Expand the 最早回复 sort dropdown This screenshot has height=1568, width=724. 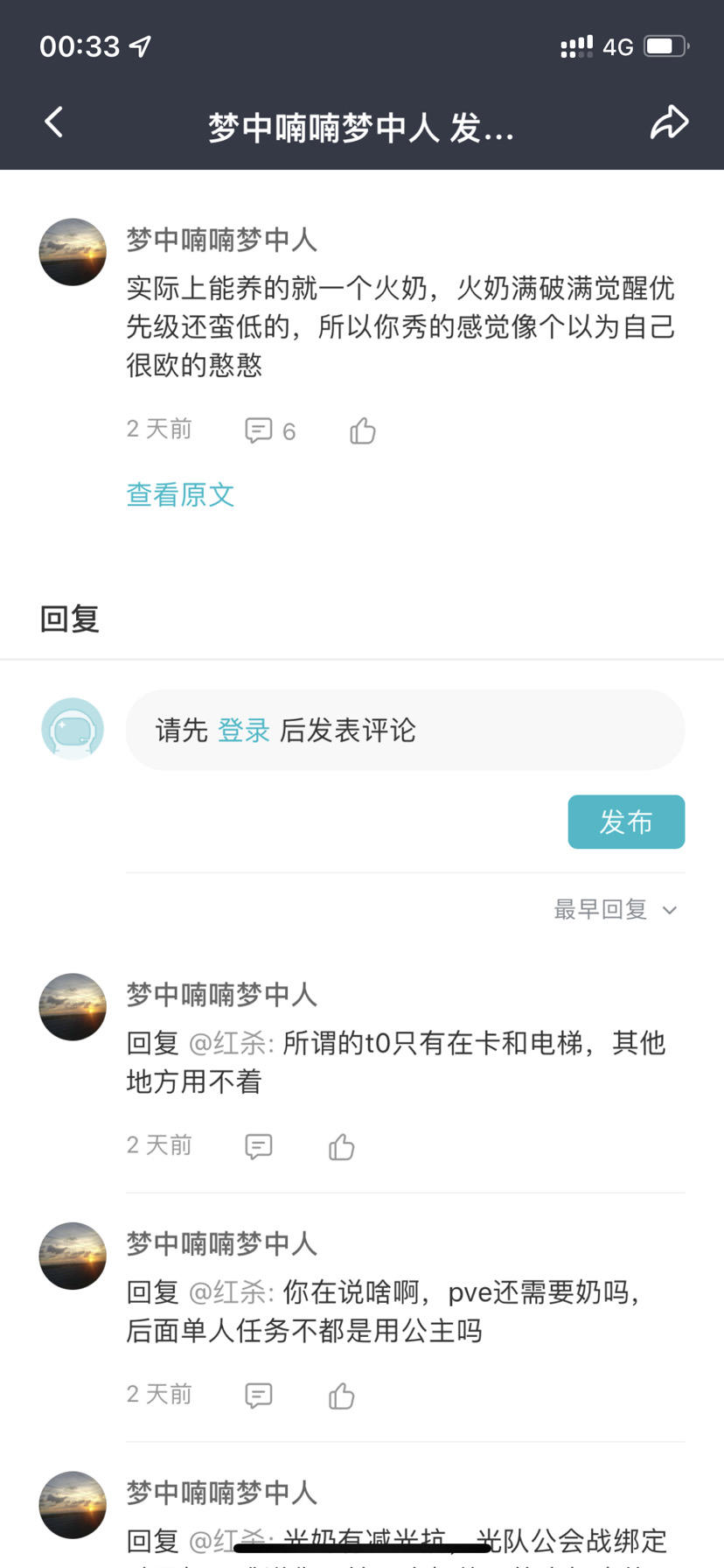point(616,910)
